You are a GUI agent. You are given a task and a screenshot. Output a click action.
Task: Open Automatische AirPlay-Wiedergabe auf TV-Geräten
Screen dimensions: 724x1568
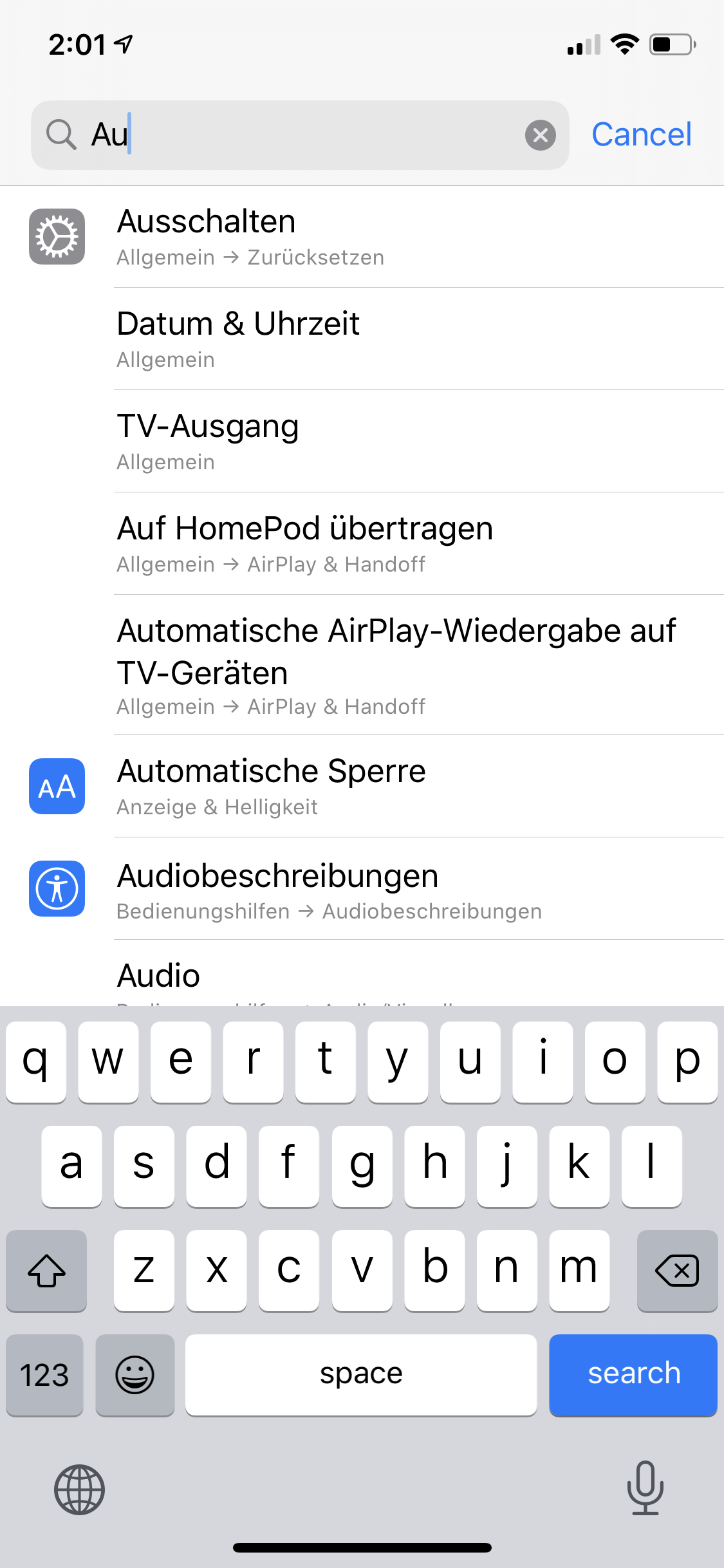click(x=386, y=665)
